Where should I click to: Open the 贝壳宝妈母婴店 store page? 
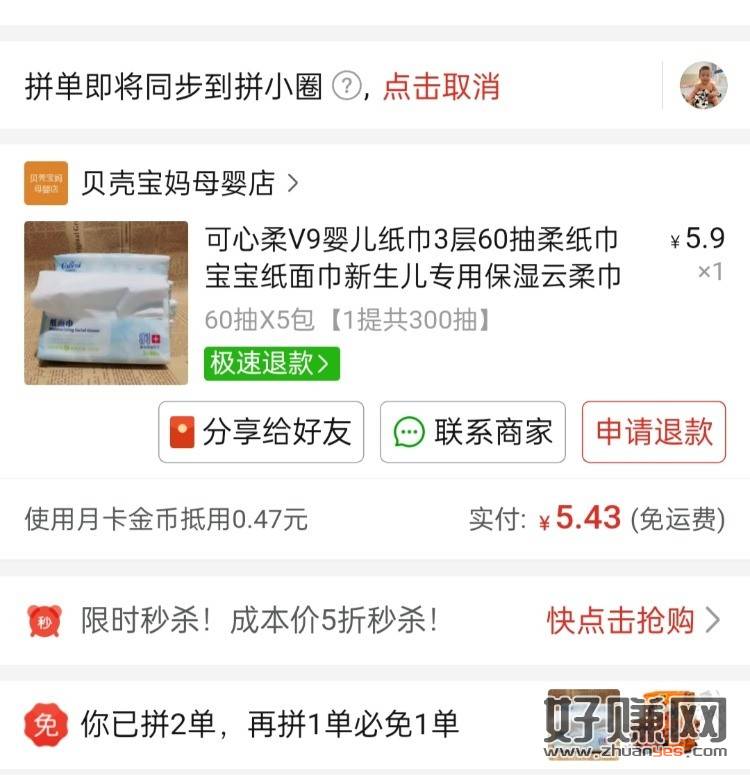tap(178, 183)
